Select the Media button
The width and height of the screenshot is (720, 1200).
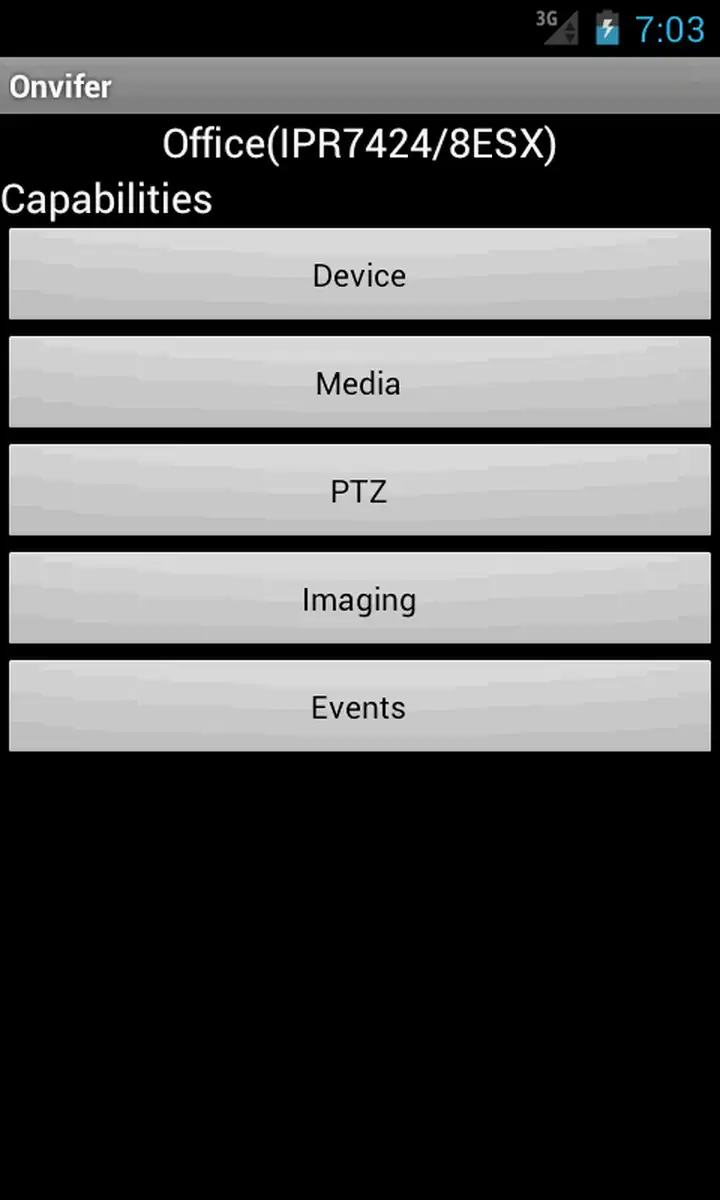pos(360,383)
